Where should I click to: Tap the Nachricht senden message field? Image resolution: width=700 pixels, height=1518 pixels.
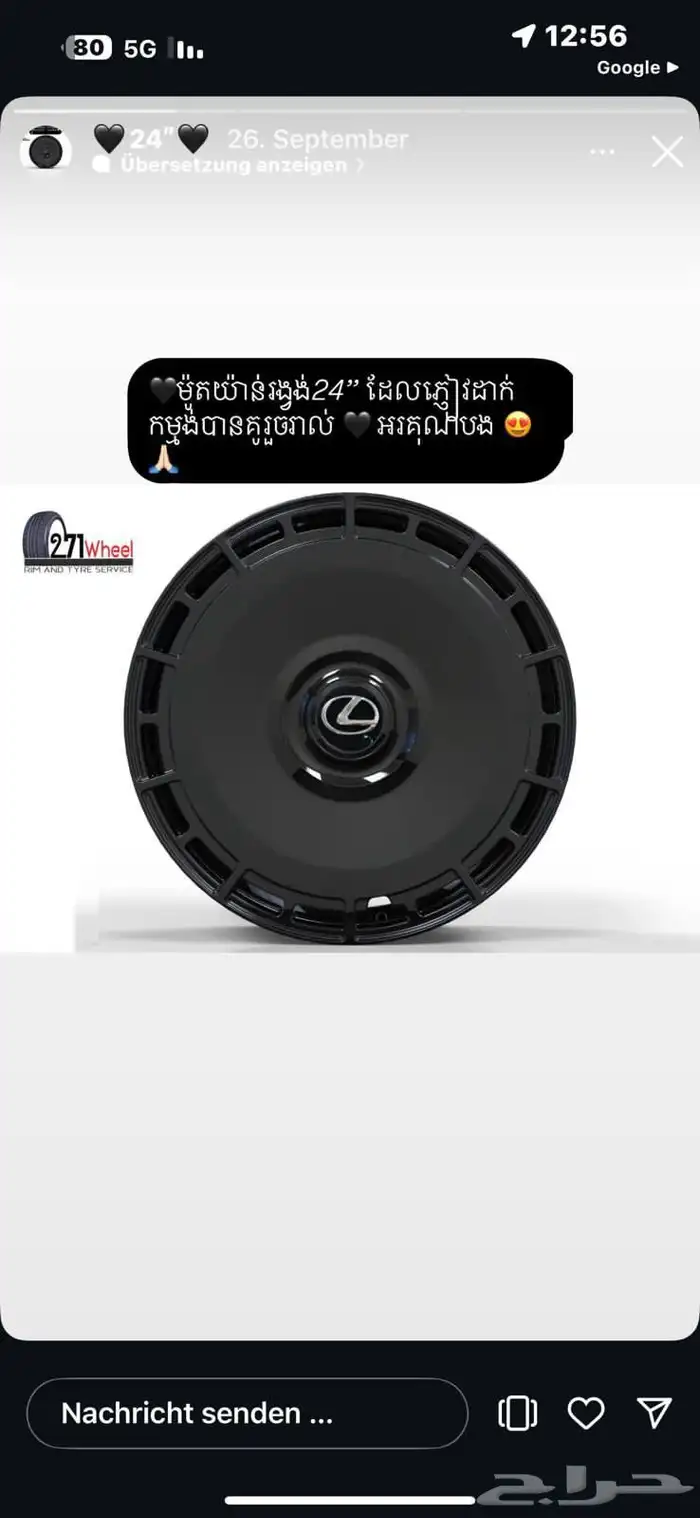click(x=247, y=1413)
